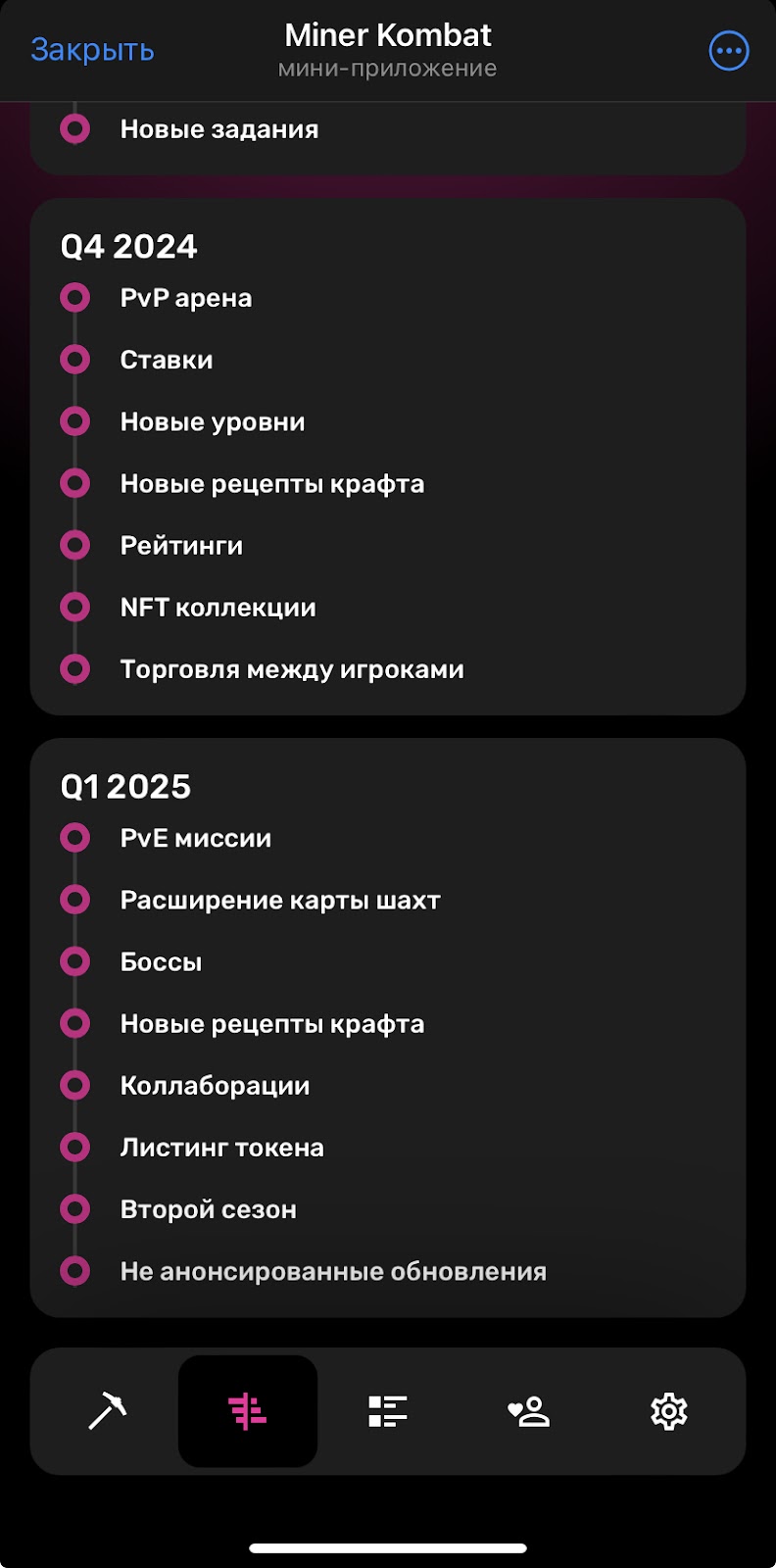This screenshot has height=1568, width=776.
Task: Open the settings gear tab
Action: [x=668, y=1411]
